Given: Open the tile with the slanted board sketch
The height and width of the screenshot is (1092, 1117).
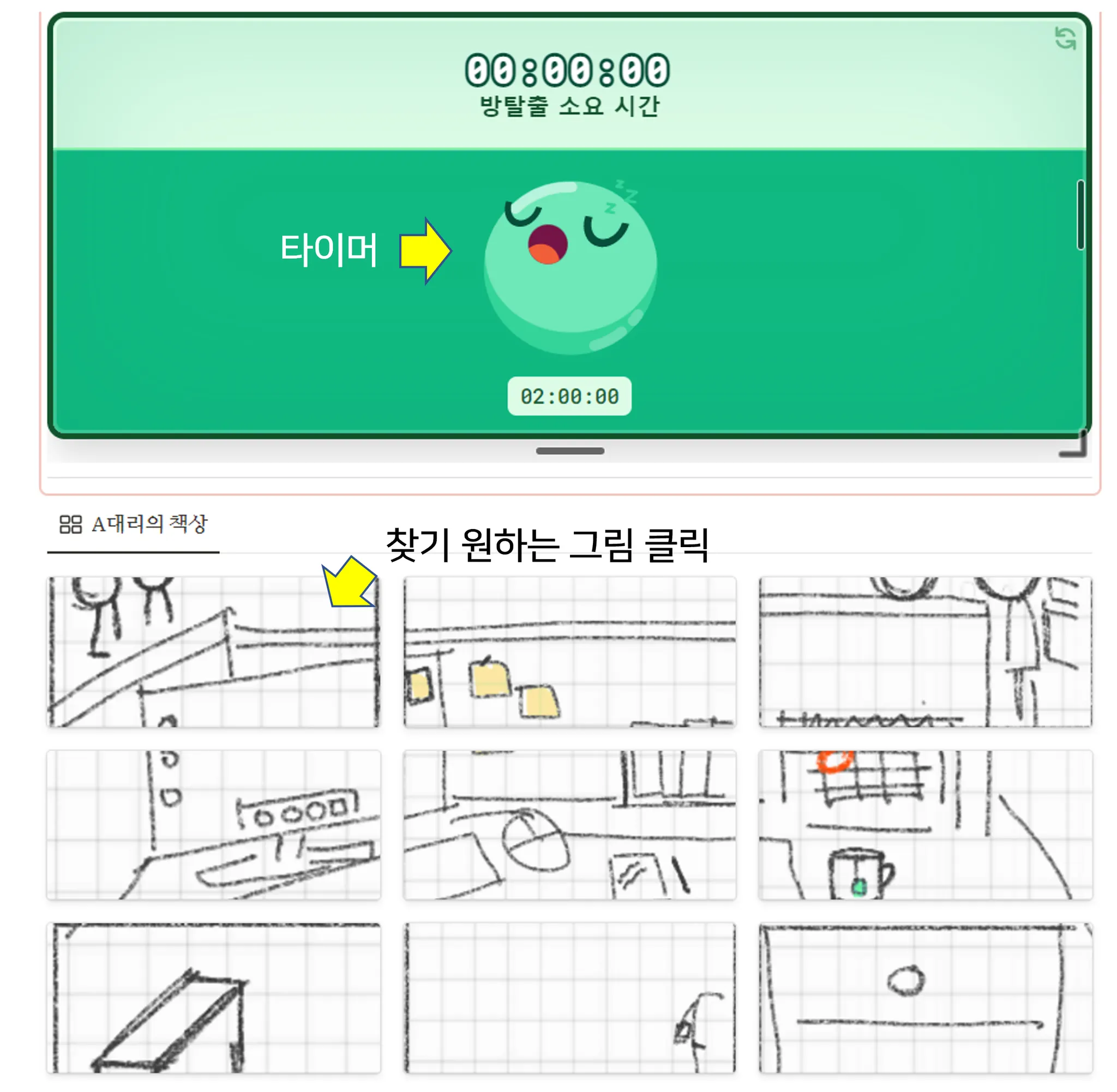Looking at the screenshot, I should coord(213,999).
